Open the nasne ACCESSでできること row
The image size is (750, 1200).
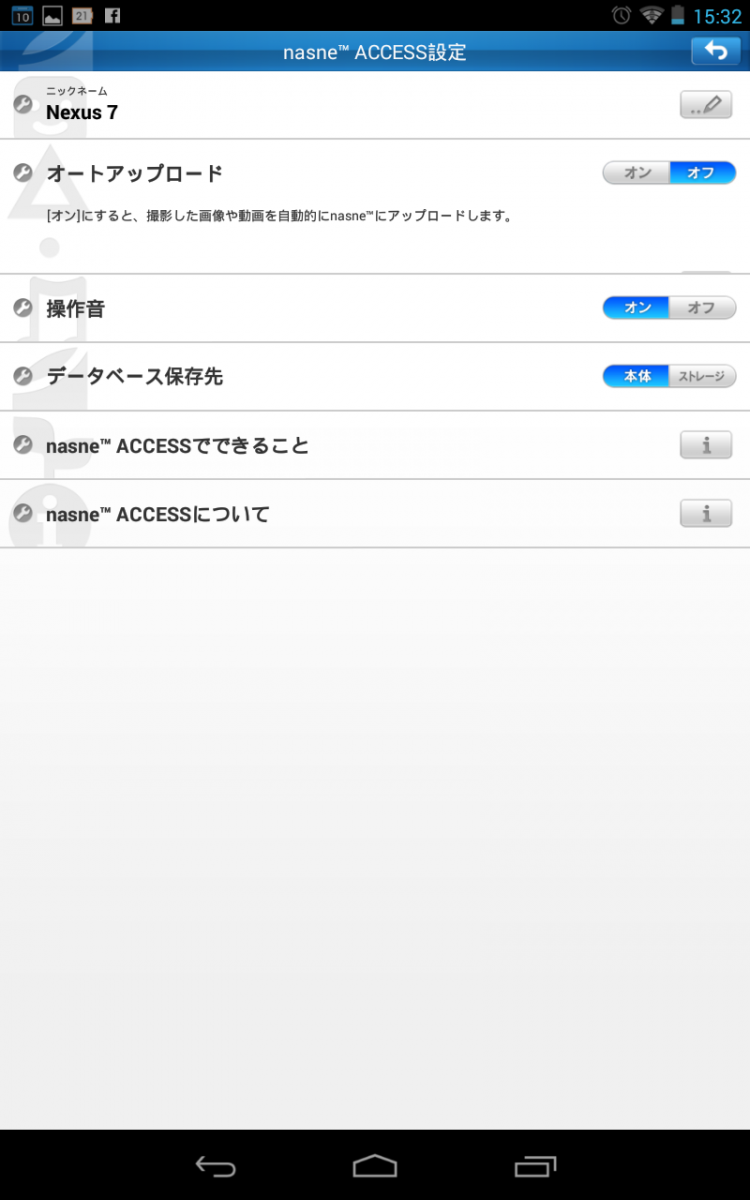pyautogui.click(x=300, y=444)
